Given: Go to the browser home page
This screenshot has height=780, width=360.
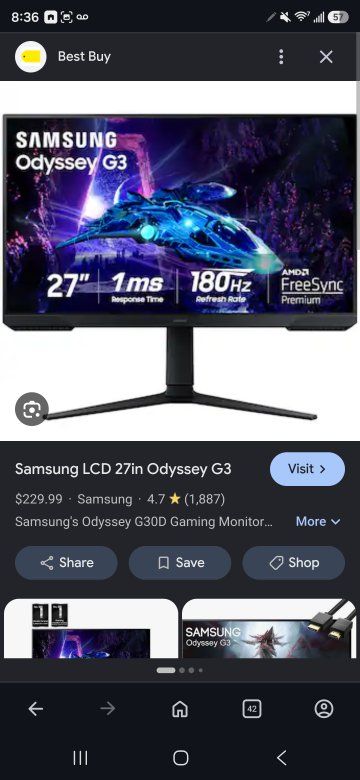Looking at the screenshot, I should (180, 709).
